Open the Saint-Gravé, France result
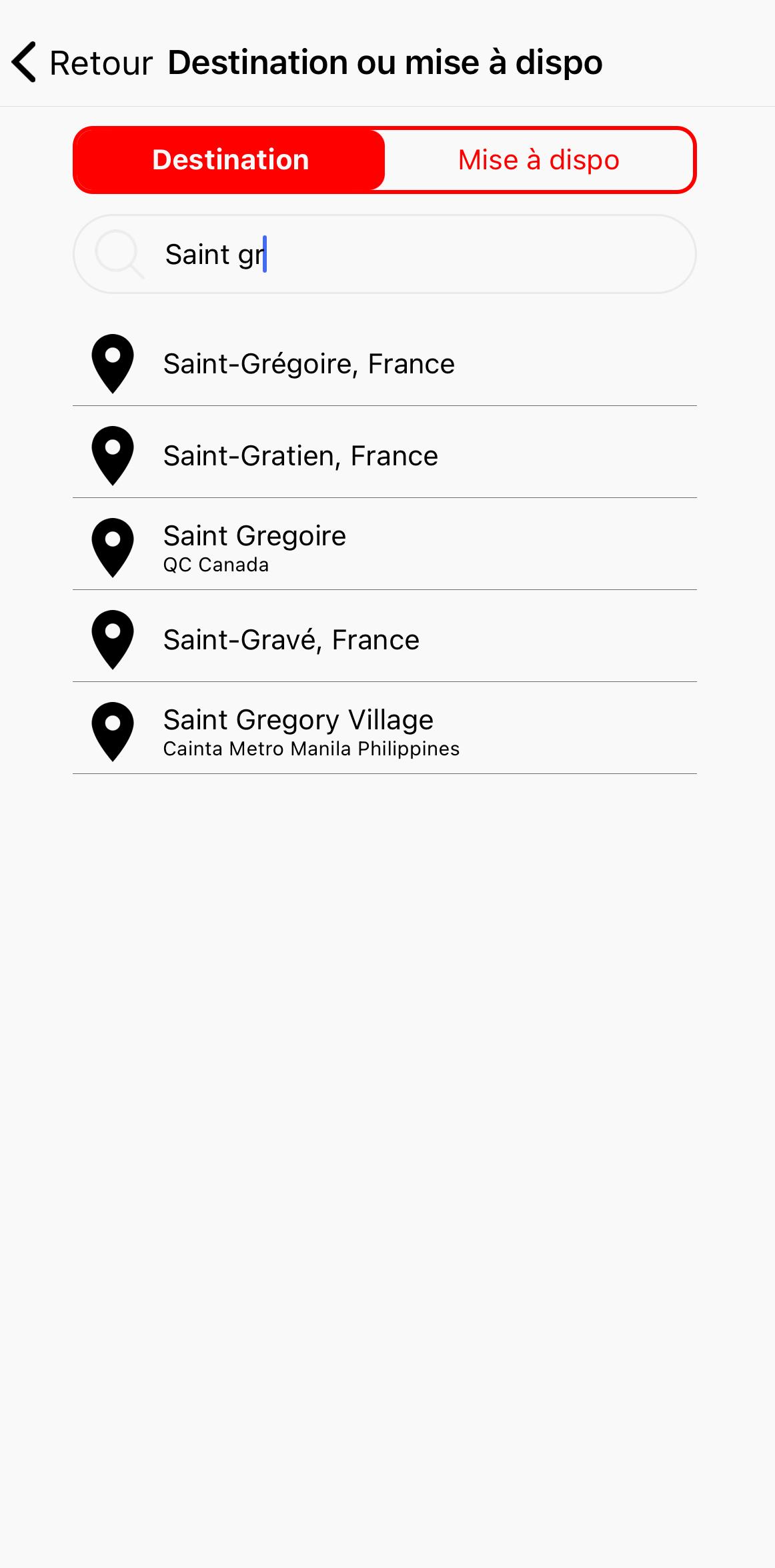This screenshot has height=1568, width=775. 385,640
